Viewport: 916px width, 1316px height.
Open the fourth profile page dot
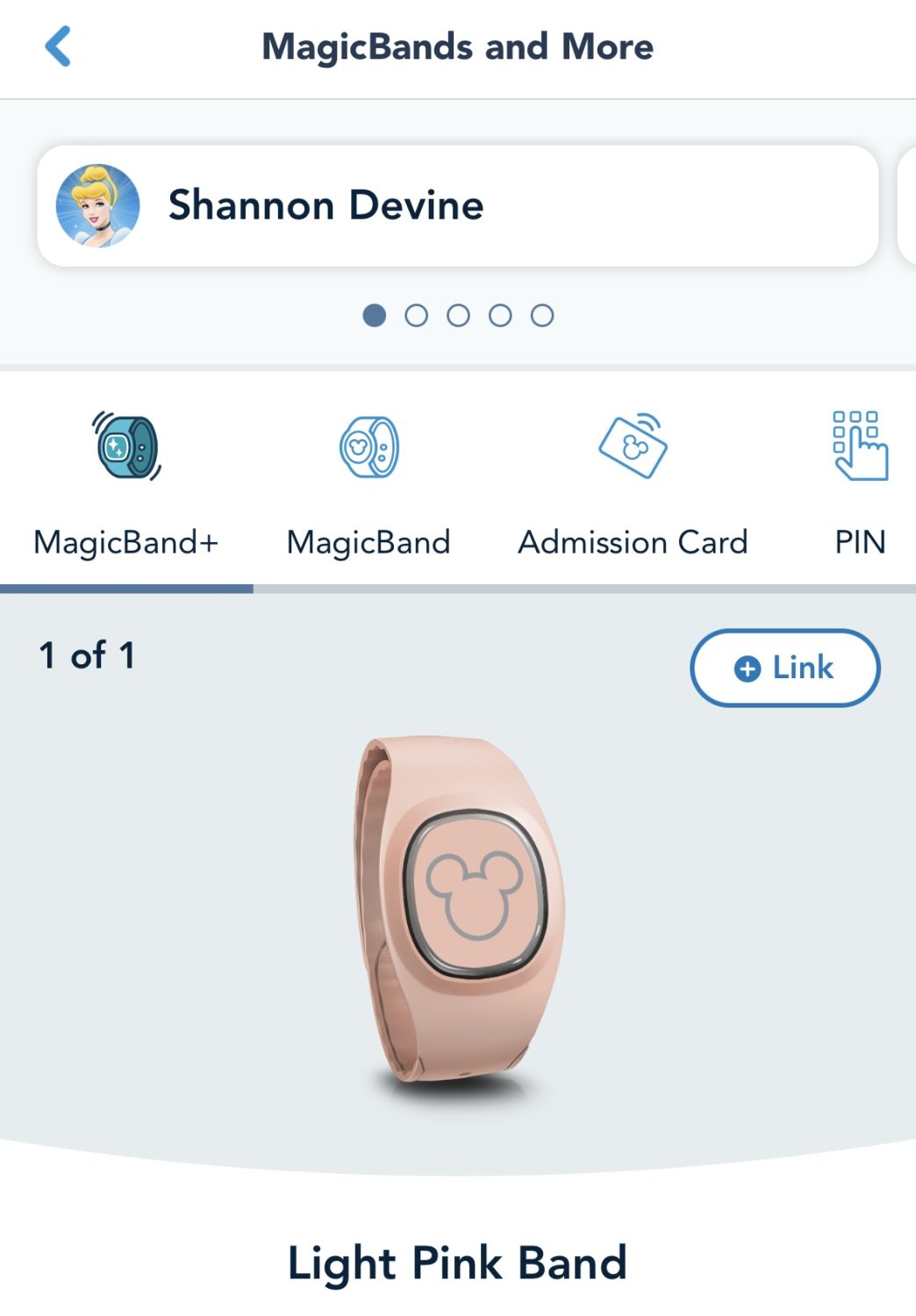[502, 314]
